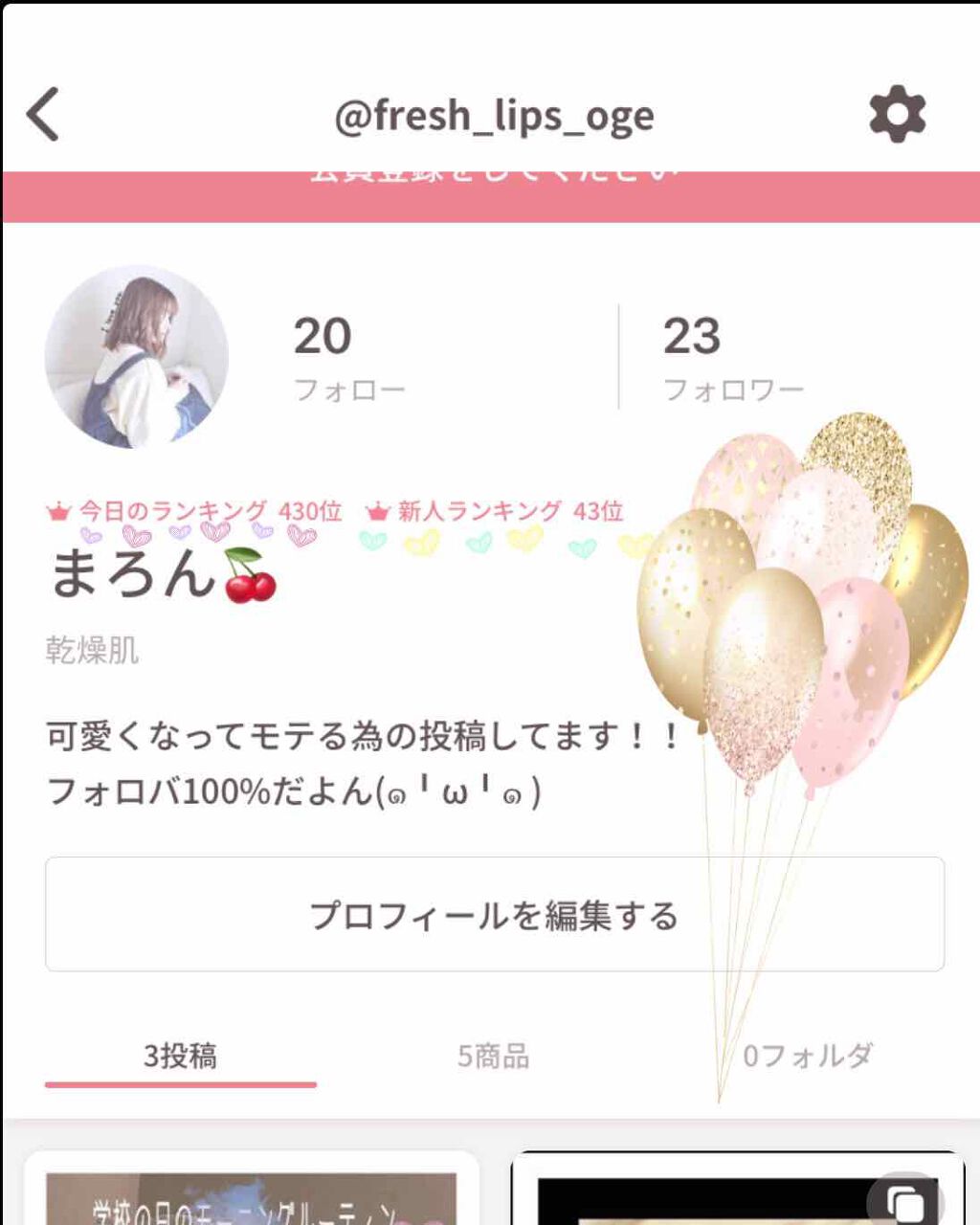Switch to the 5商品 tab

coord(494,1056)
